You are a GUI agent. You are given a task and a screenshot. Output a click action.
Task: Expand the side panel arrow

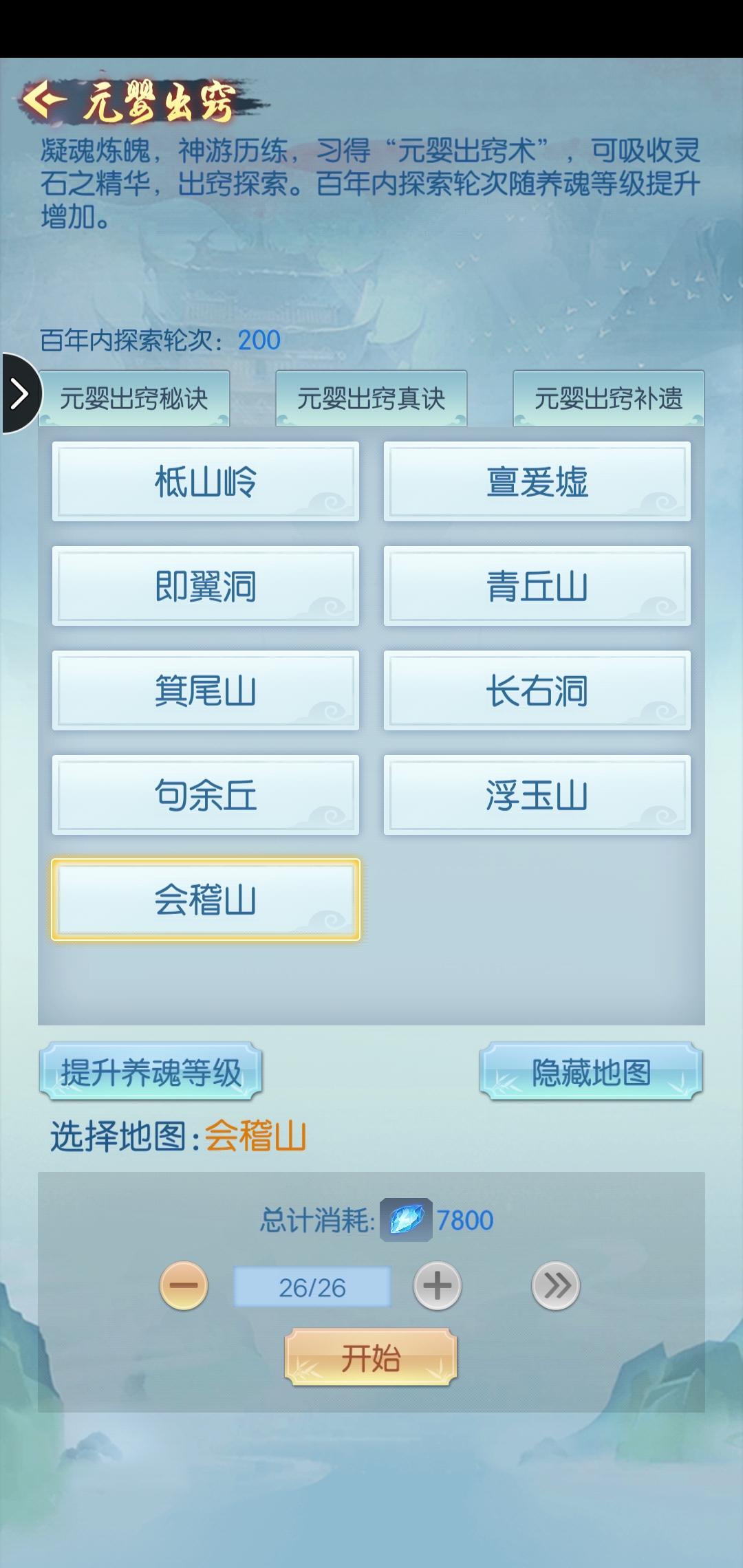(20, 394)
